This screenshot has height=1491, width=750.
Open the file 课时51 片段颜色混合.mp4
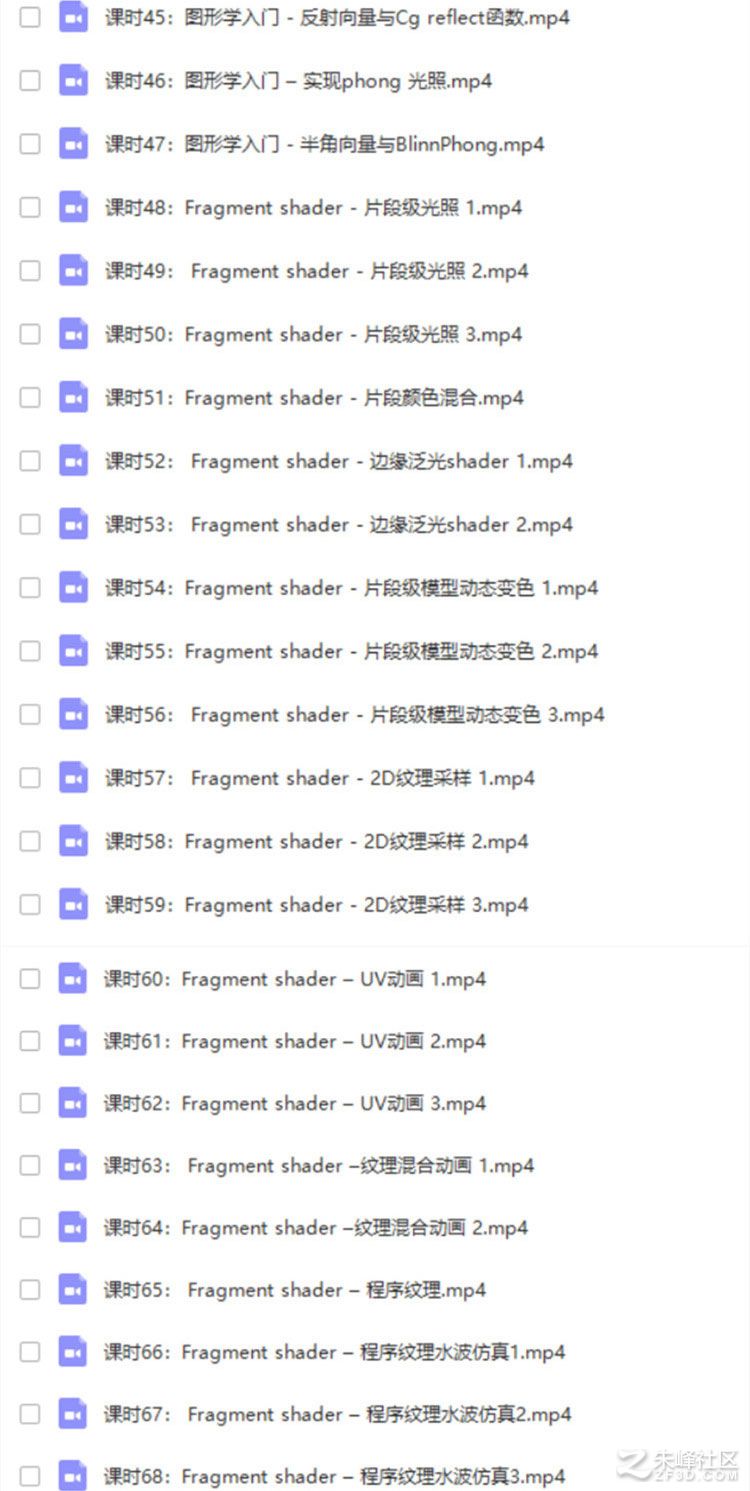(x=314, y=398)
